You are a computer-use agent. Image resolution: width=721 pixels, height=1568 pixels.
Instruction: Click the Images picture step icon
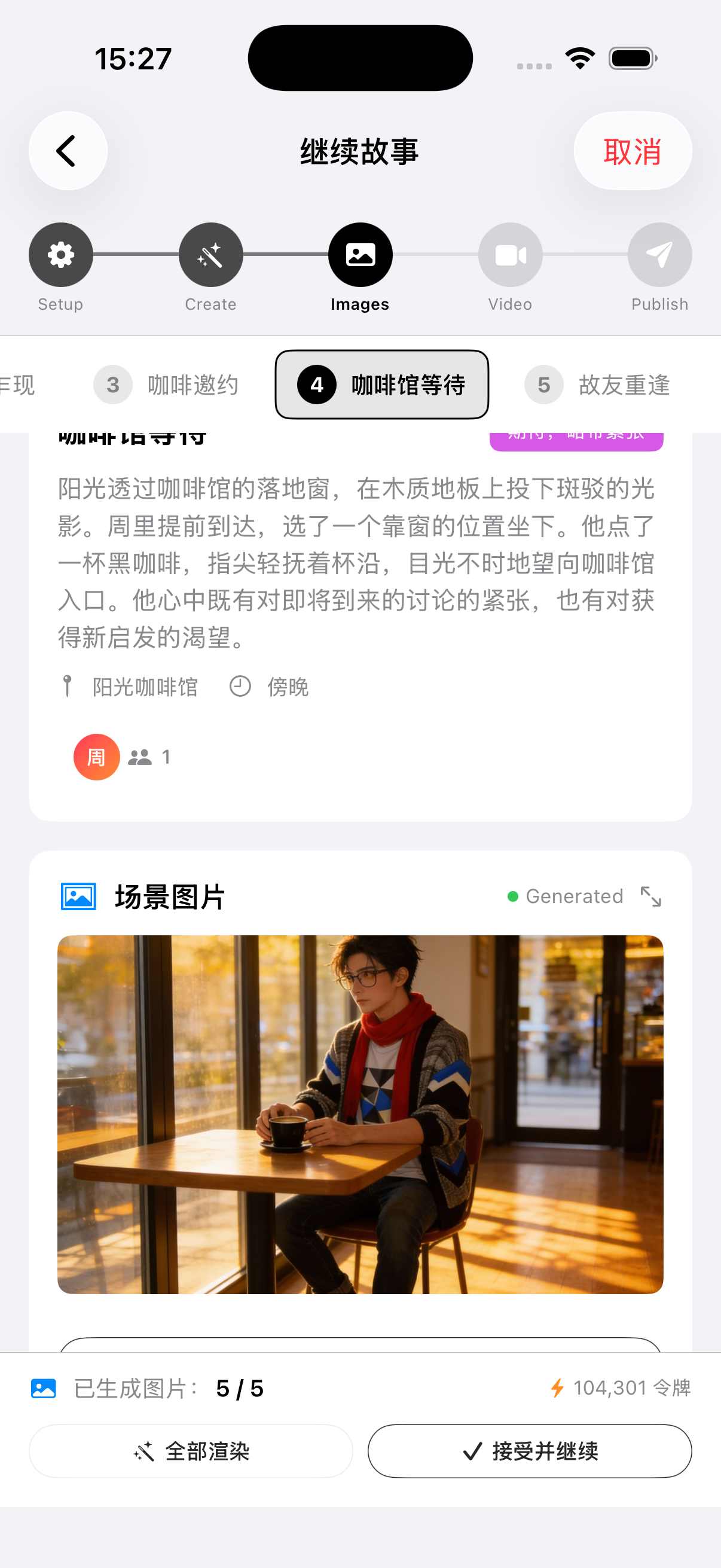(x=359, y=254)
